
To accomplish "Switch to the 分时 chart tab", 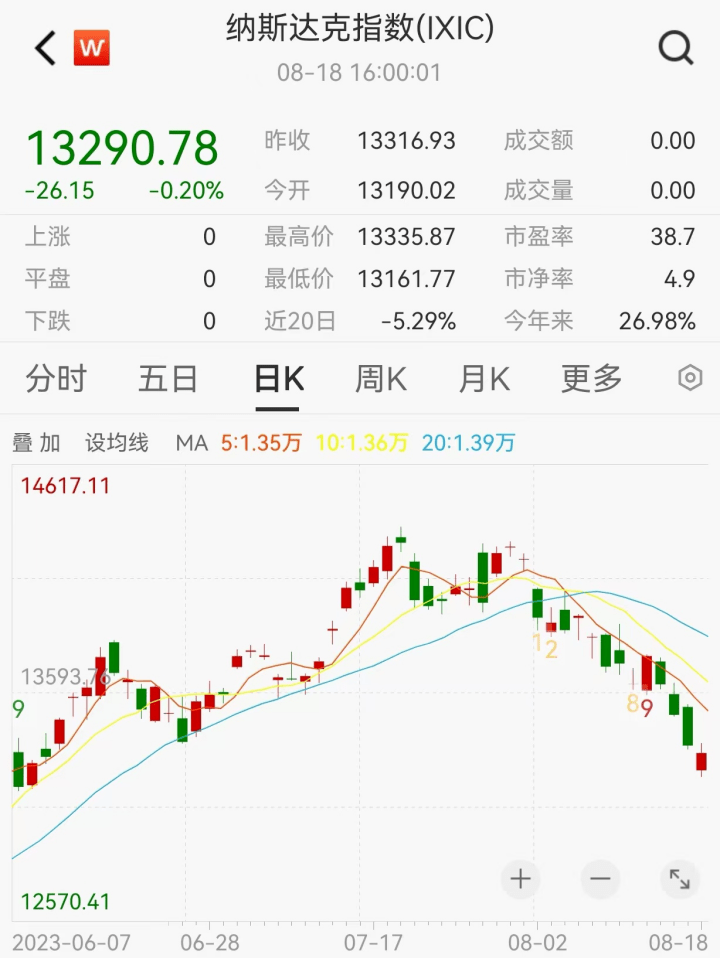I will pyautogui.click(x=56, y=379).
